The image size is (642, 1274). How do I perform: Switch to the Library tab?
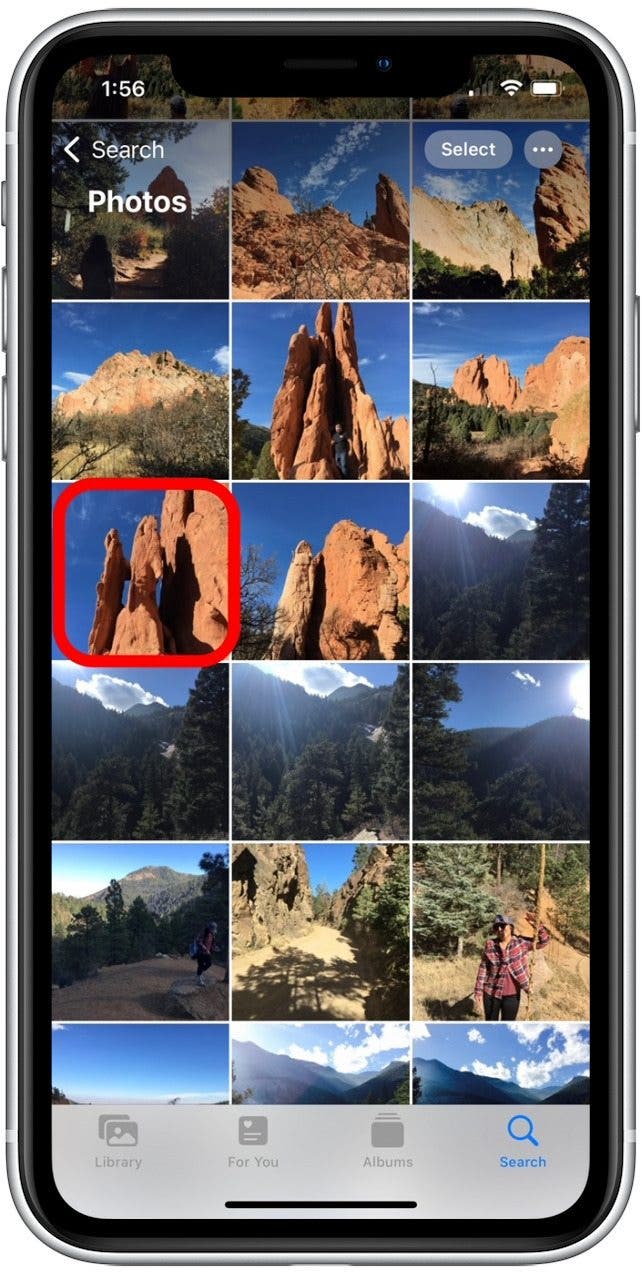point(118,1141)
